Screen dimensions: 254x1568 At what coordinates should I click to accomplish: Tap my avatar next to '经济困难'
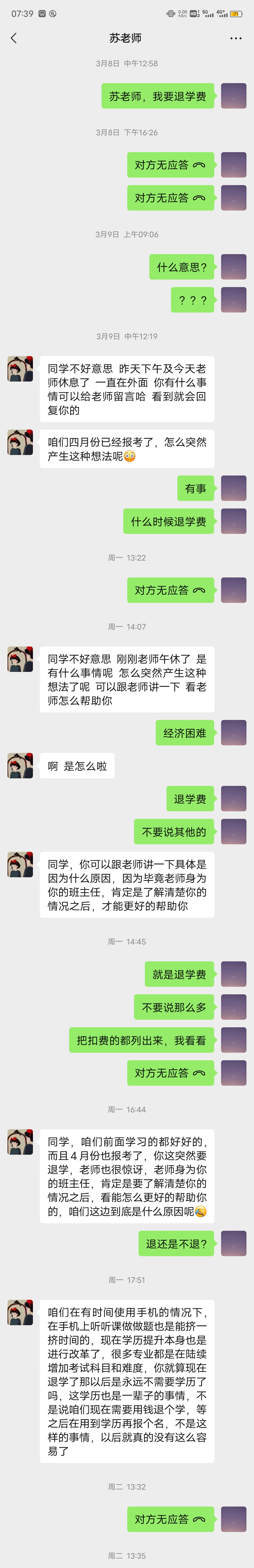click(x=233, y=733)
